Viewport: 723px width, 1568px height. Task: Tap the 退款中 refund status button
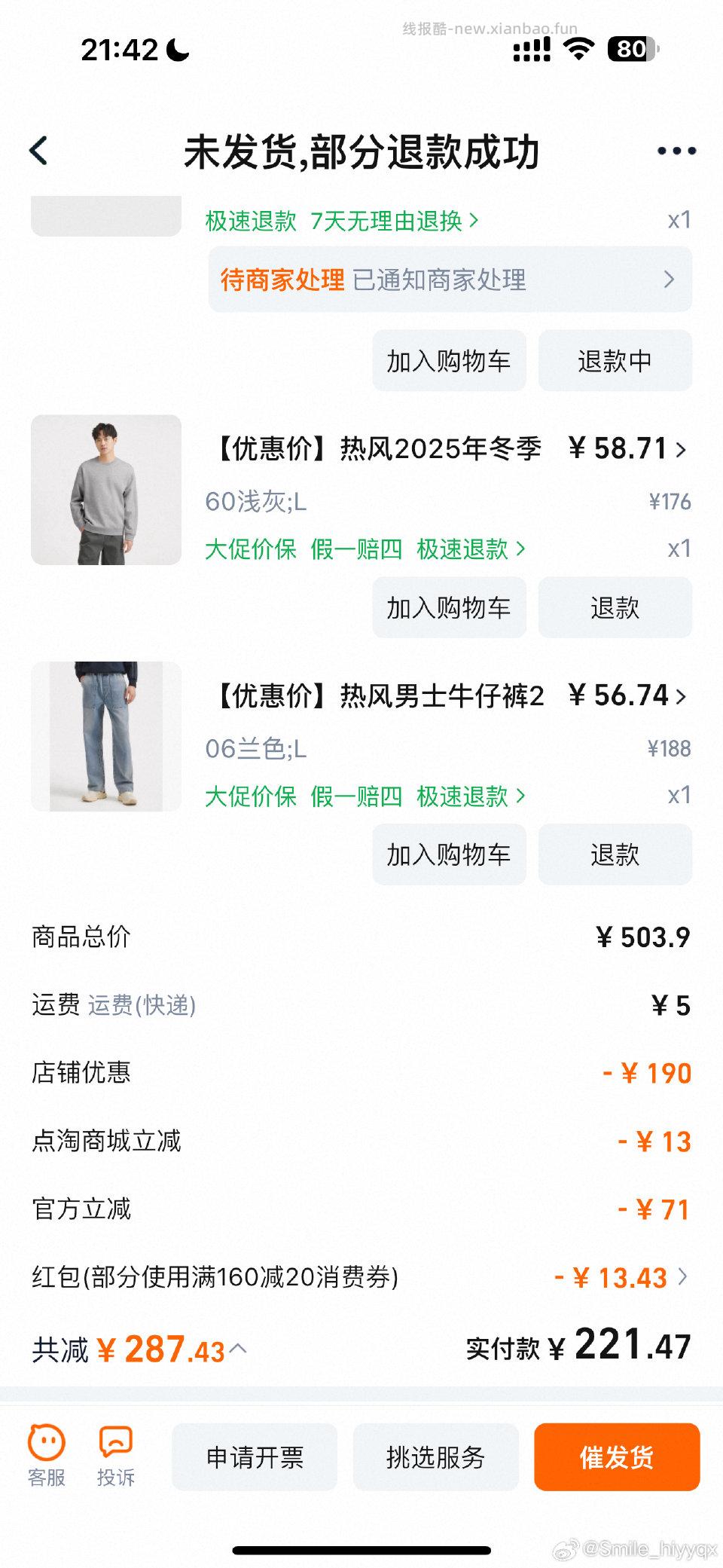pyautogui.click(x=615, y=361)
